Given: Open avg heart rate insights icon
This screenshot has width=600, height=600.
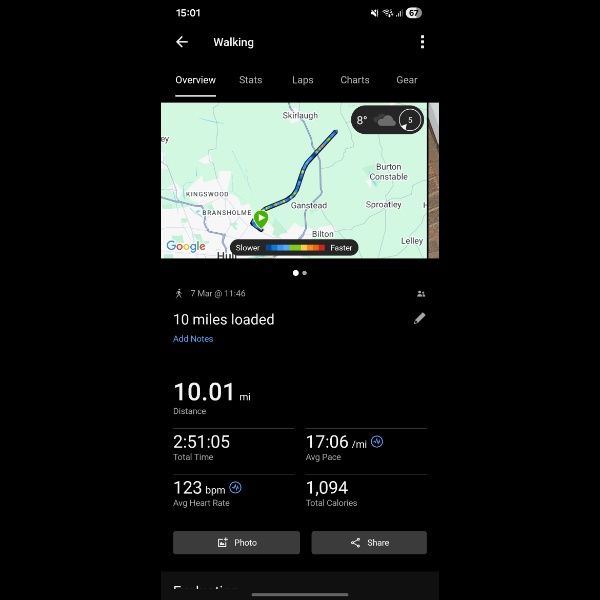Looking at the screenshot, I should (x=236, y=488).
